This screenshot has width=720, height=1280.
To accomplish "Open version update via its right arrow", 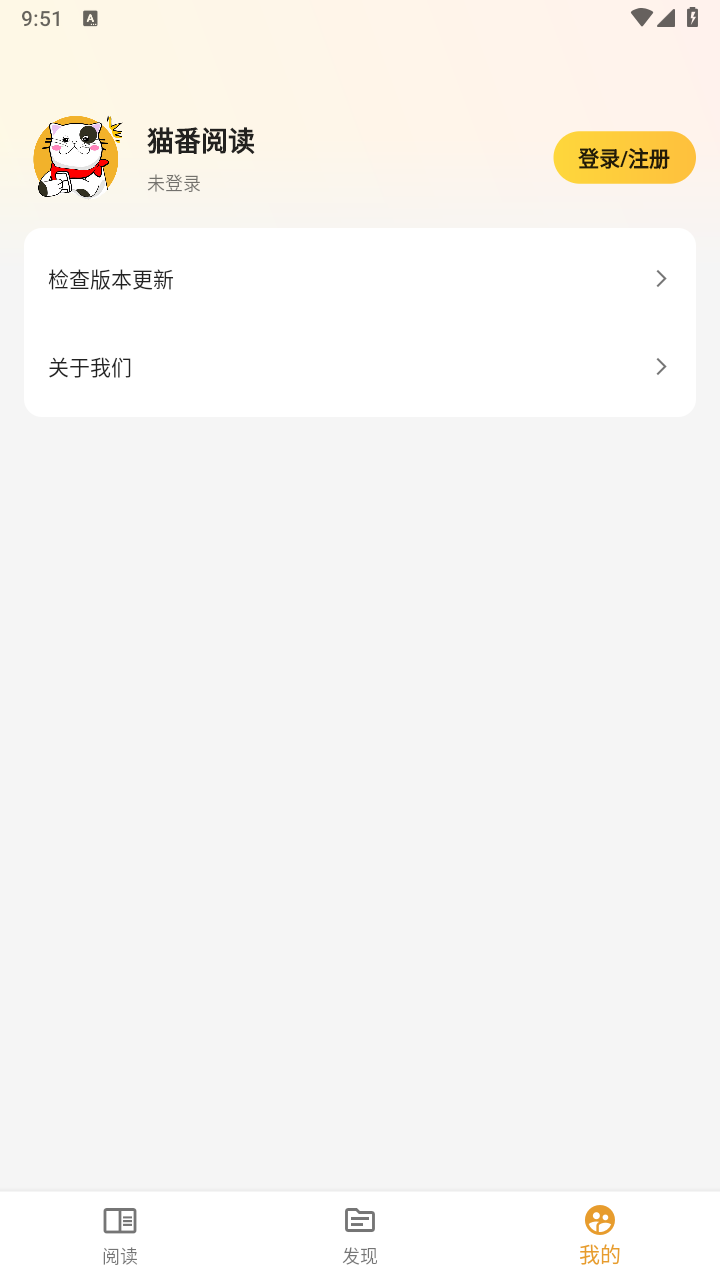I will 661,279.
